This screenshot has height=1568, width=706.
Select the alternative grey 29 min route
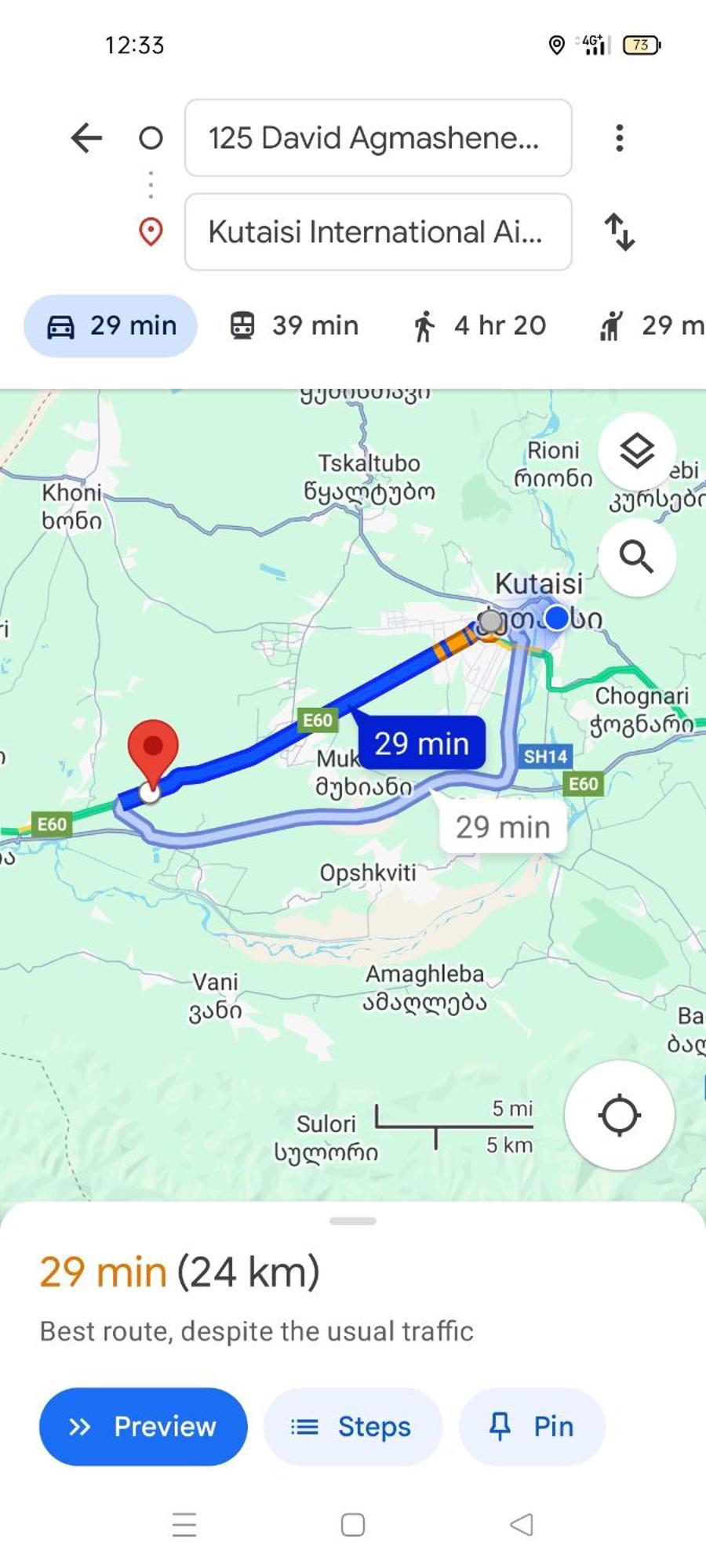(x=502, y=826)
